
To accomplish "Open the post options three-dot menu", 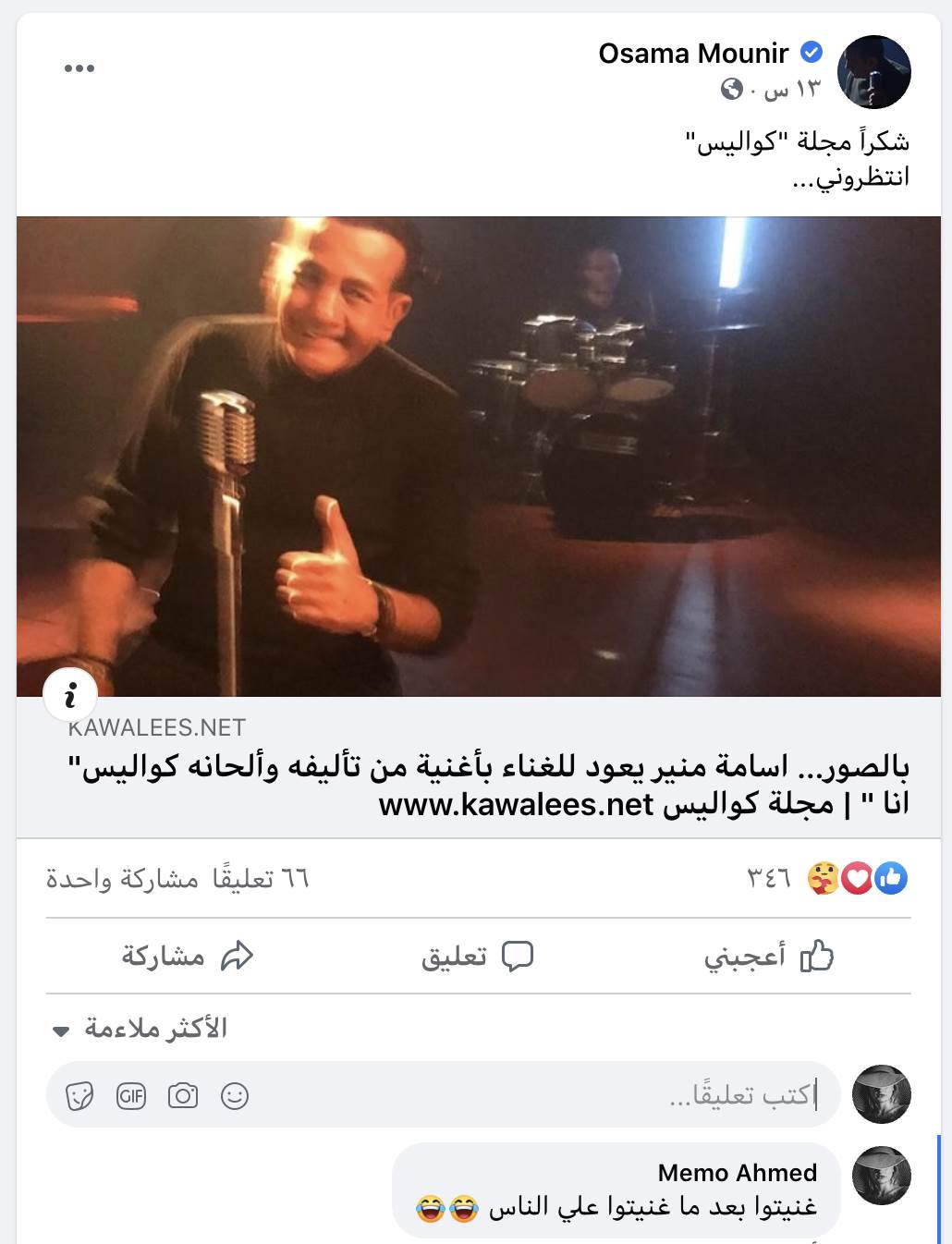I will tap(79, 68).
